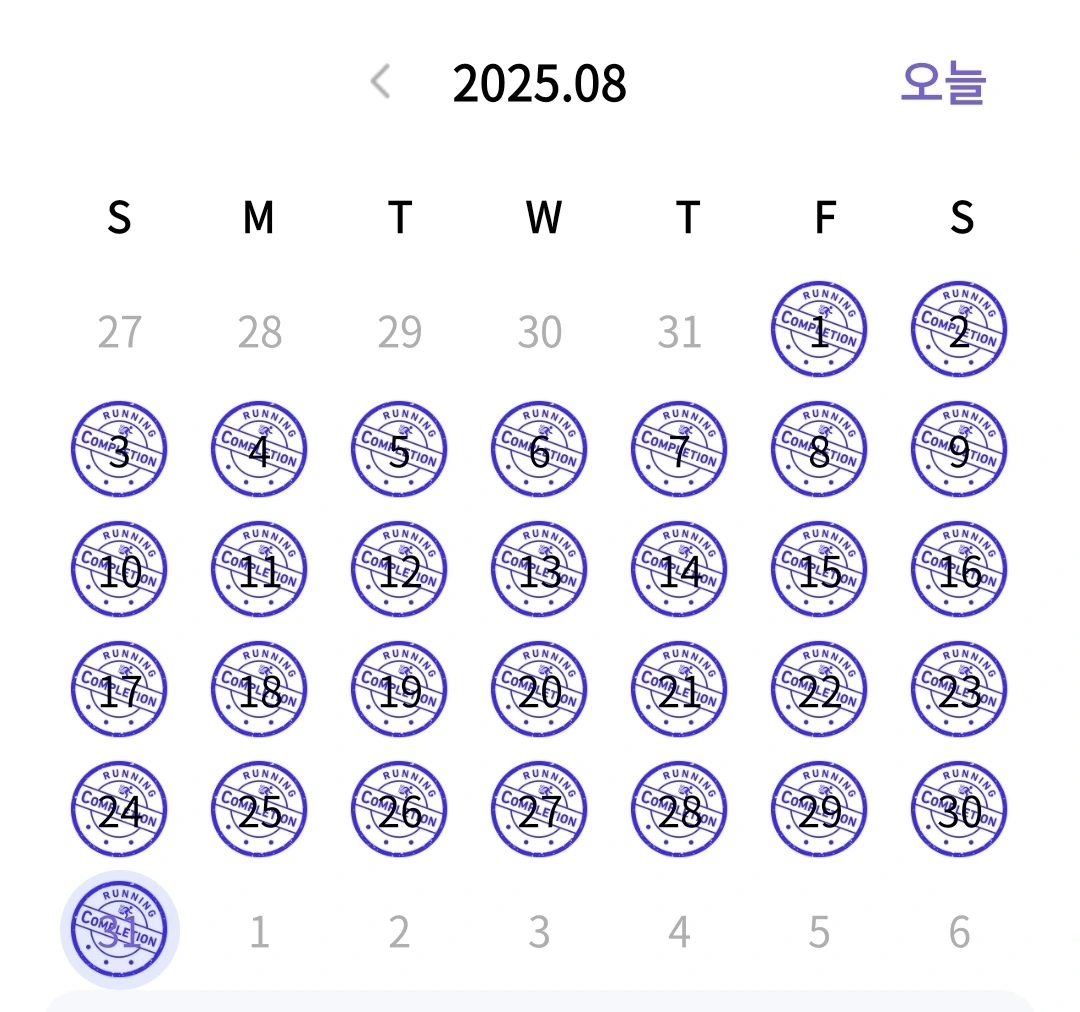The width and height of the screenshot is (1080, 1012).
Task: Select August 30 date
Action: 959,811
